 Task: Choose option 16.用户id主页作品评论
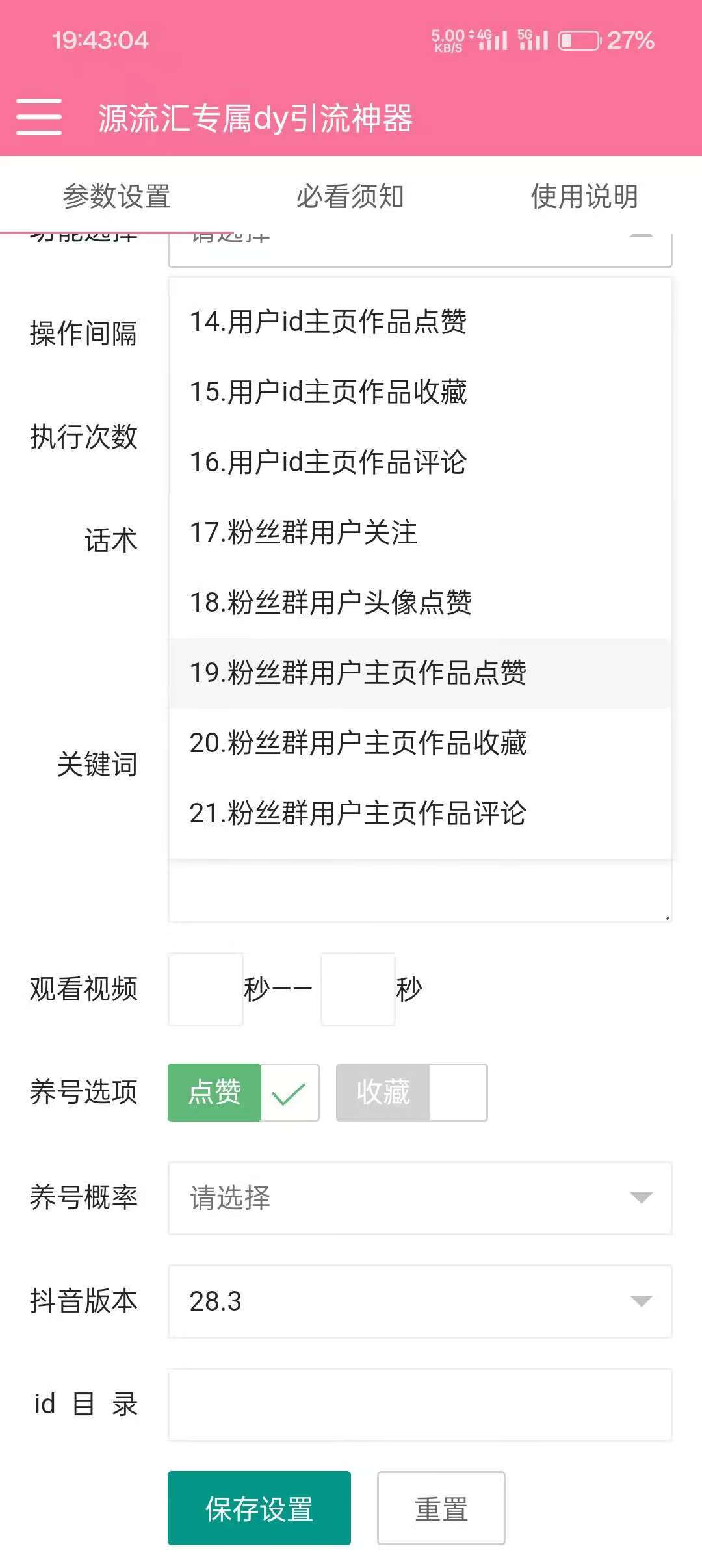[x=420, y=462]
